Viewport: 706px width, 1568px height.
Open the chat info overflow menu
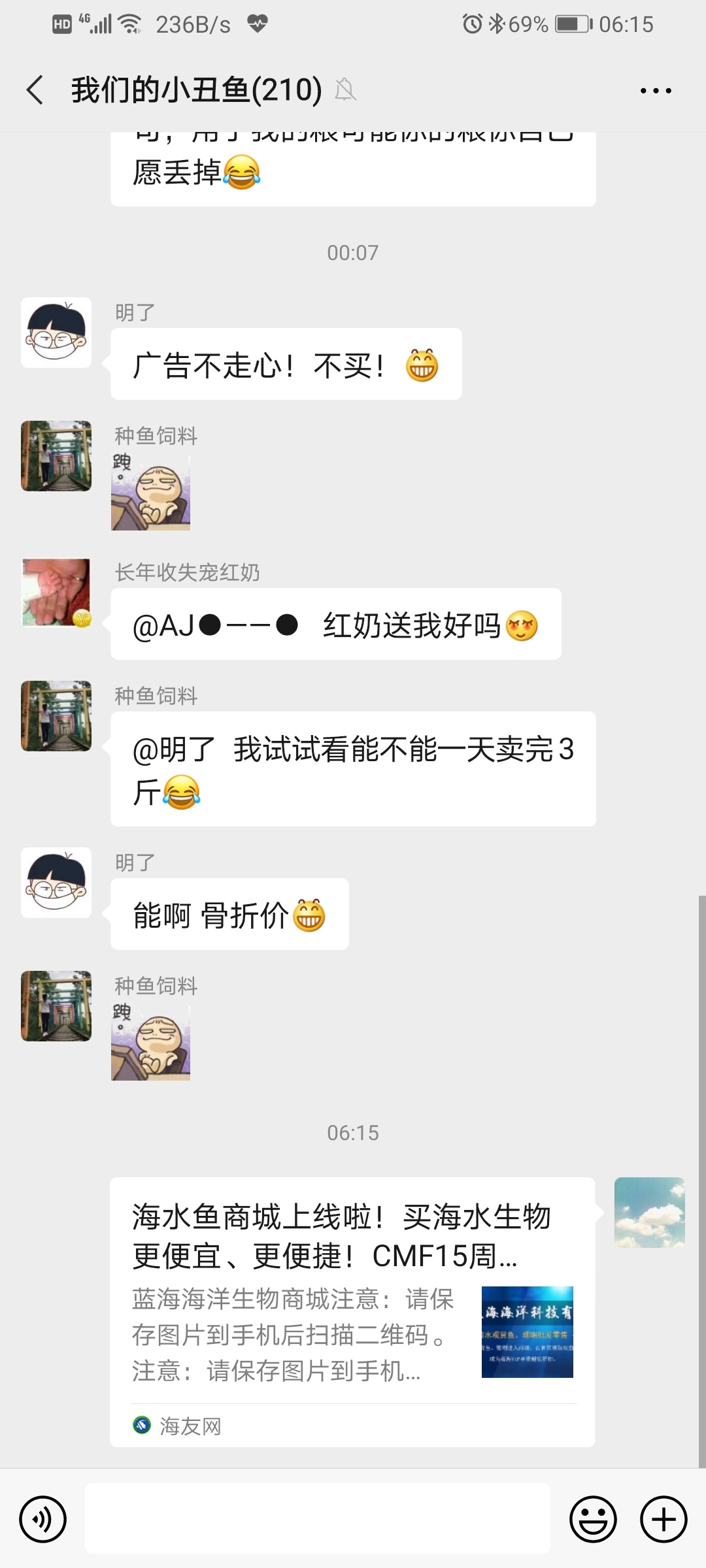pyautogui.click(x=656, y=91)
